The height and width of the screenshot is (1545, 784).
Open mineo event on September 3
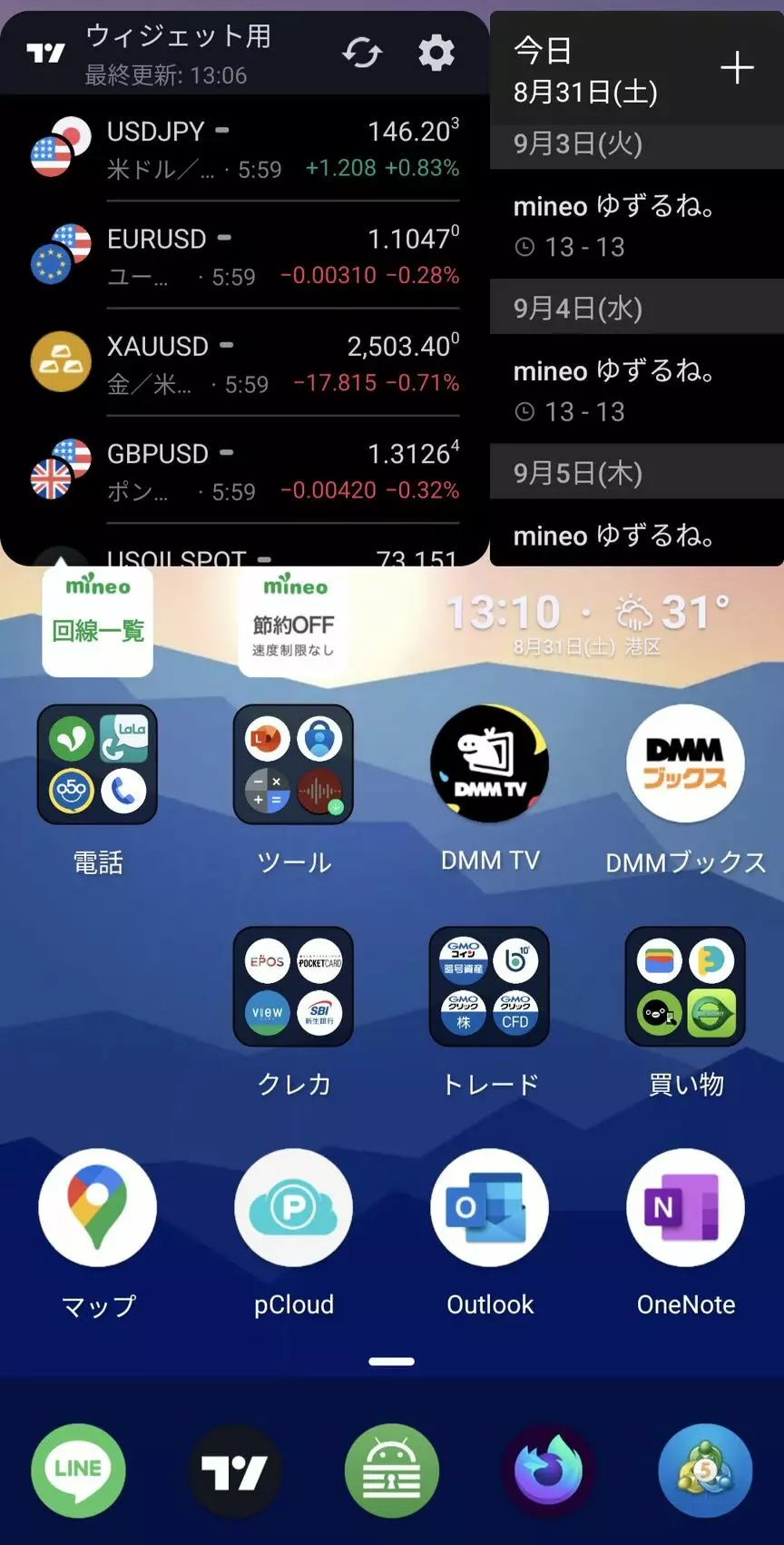(637, 225)
